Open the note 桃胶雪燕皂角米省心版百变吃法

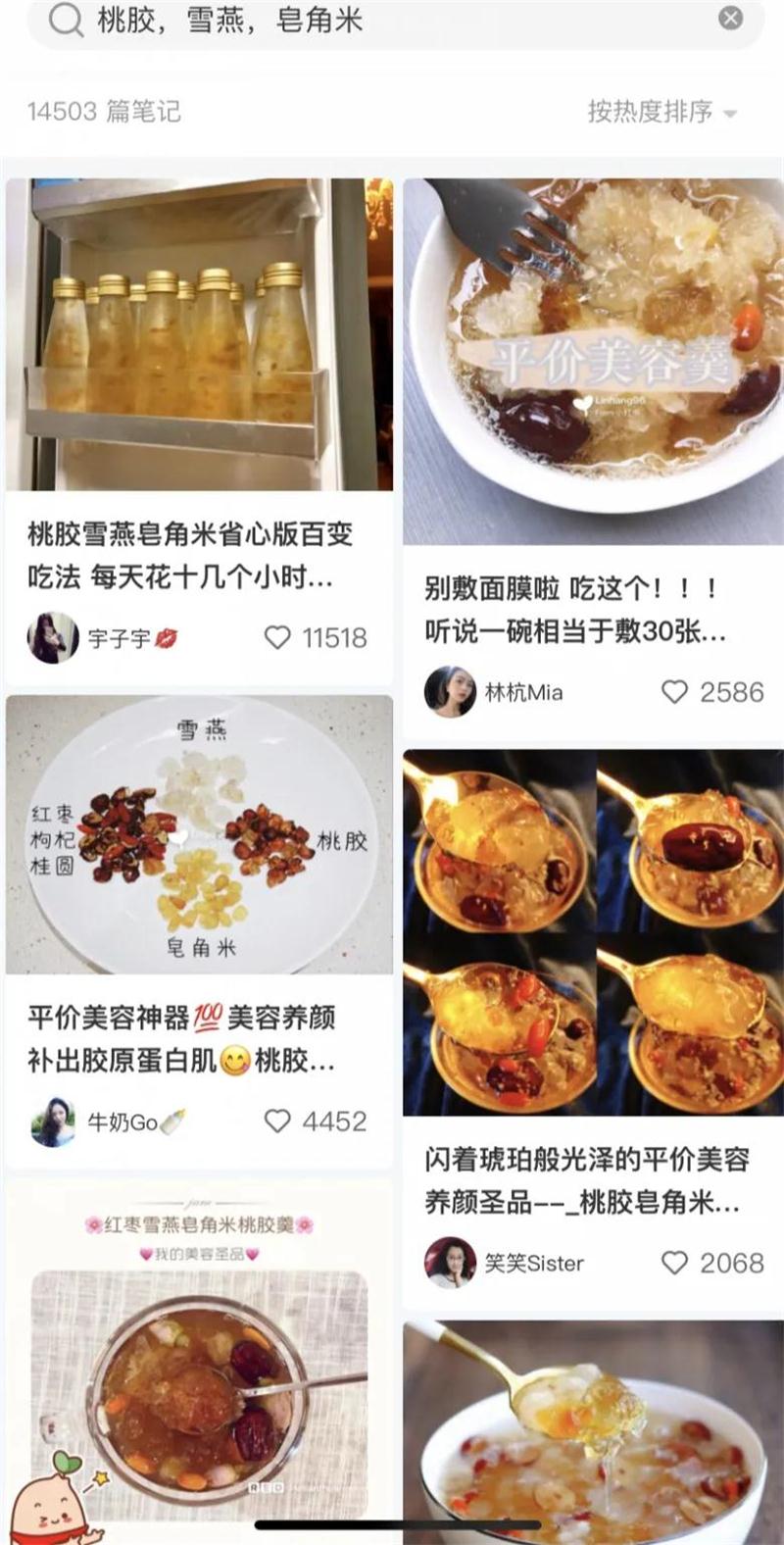190,555
